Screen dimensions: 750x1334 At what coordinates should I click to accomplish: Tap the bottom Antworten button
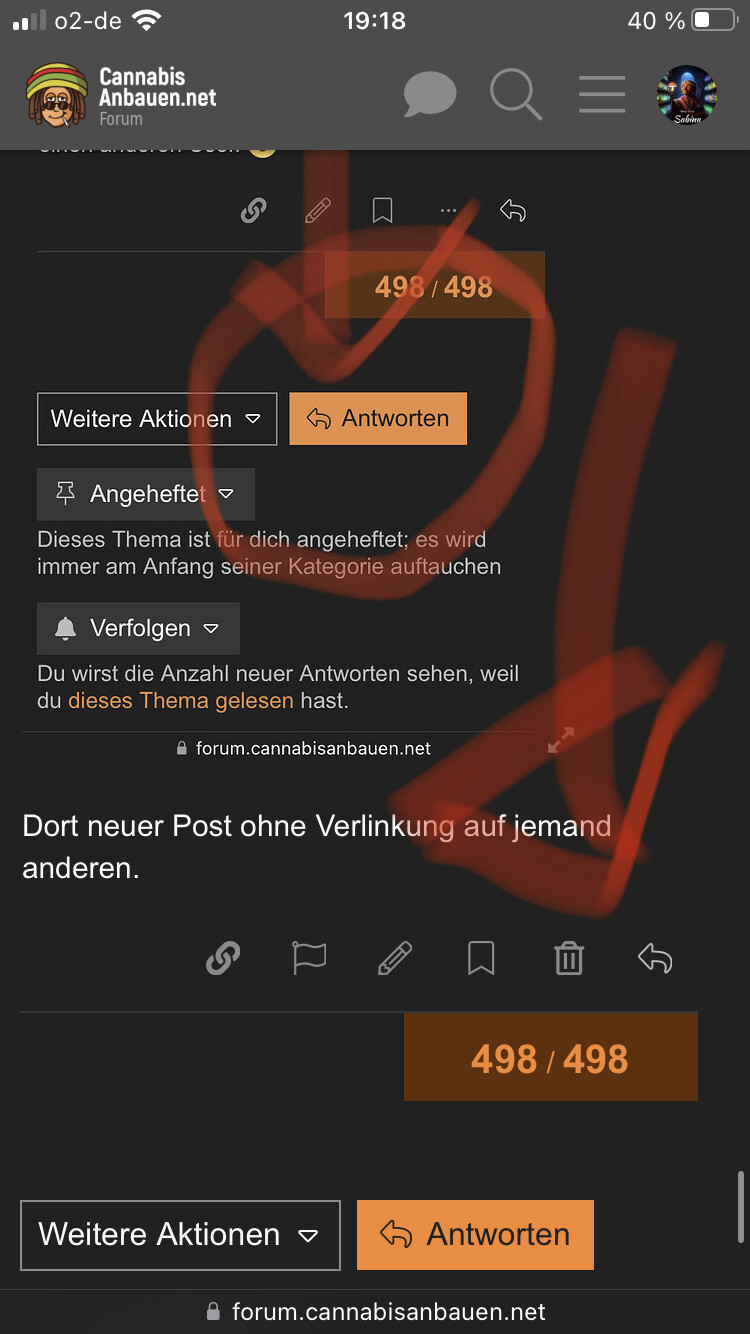tap(475, 1235)
